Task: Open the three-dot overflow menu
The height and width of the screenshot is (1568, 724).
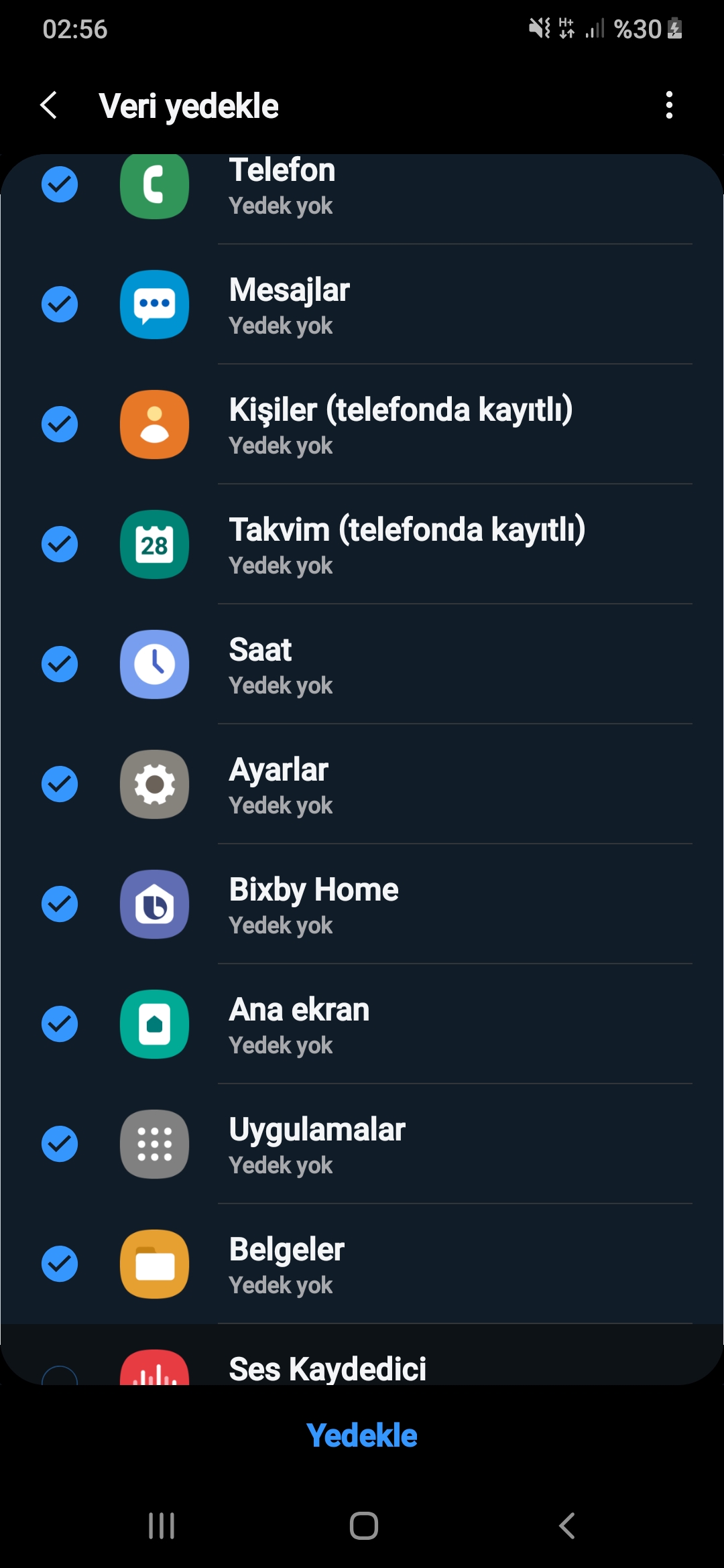Action: coord(669,105)
